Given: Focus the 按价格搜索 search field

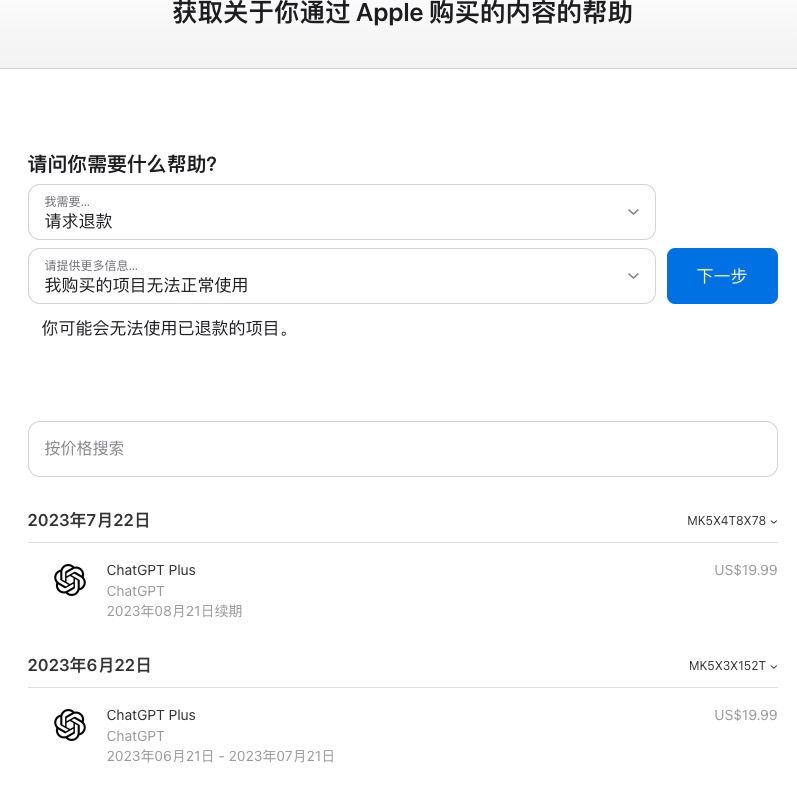Looking at the screenshot, I should [402, 449].
